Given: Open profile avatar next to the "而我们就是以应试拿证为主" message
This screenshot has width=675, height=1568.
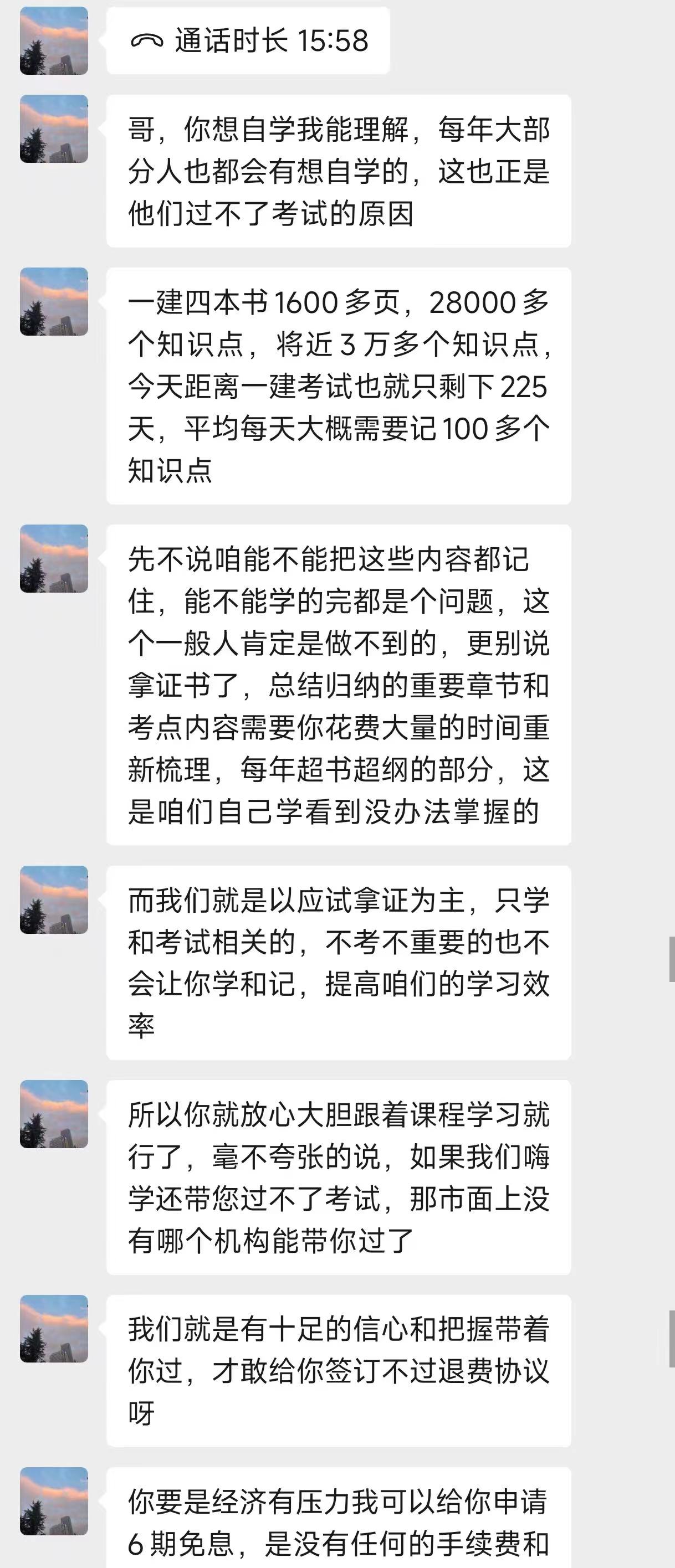Looking at the screenshot, I should [54, 899].
